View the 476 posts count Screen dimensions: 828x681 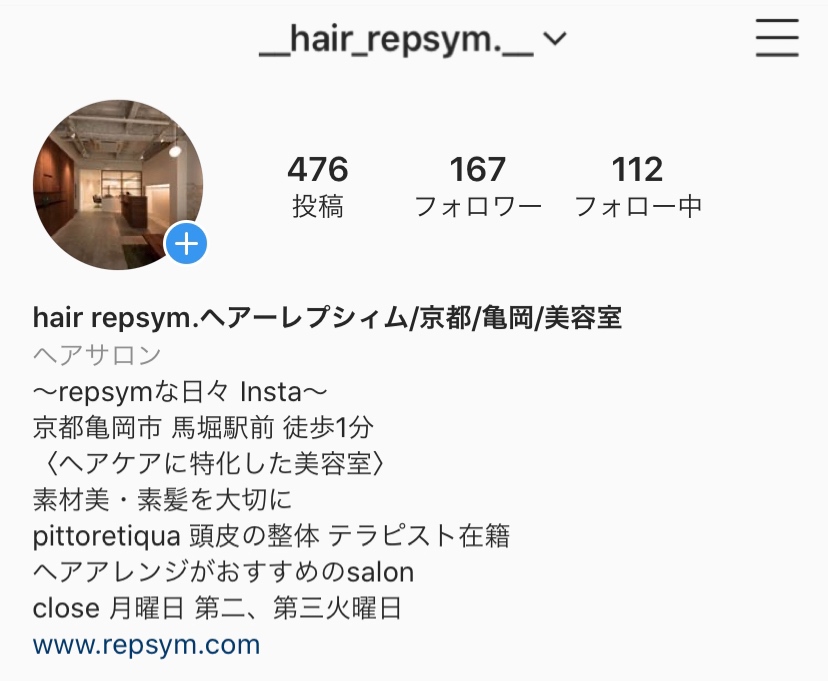coord(318,186)
